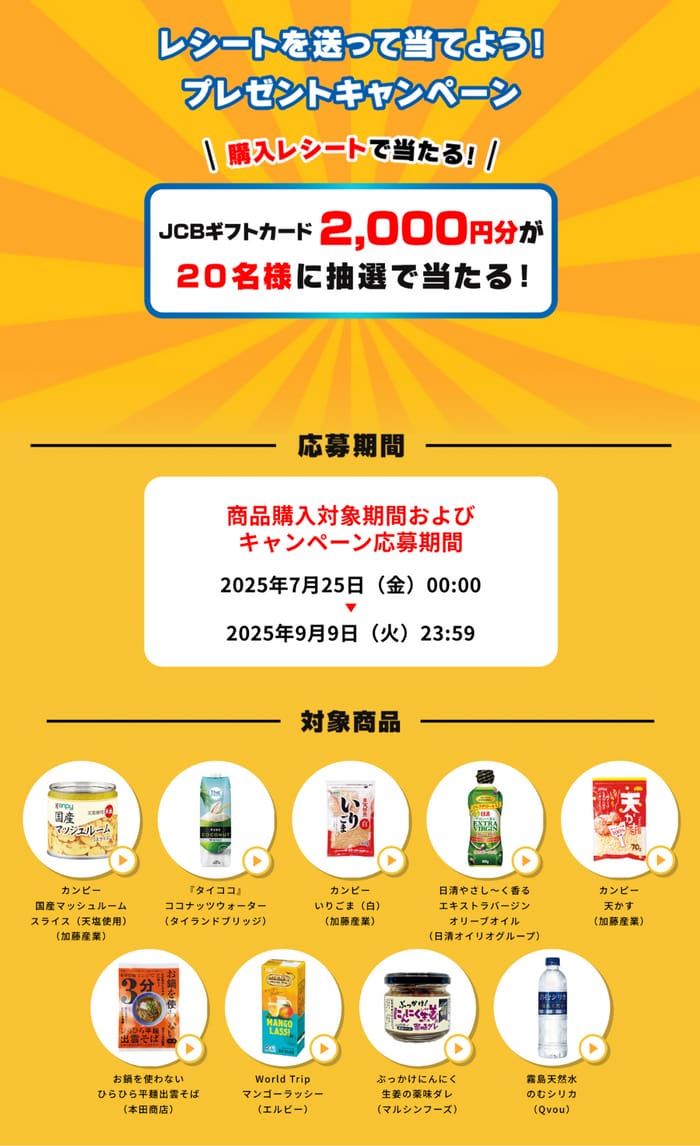The image size is (700, 1146).
Task: Select the ぶっかけにんにく 生姜の薬味ダレ product
Action: pyautogui.click(x=417, y=1007)
